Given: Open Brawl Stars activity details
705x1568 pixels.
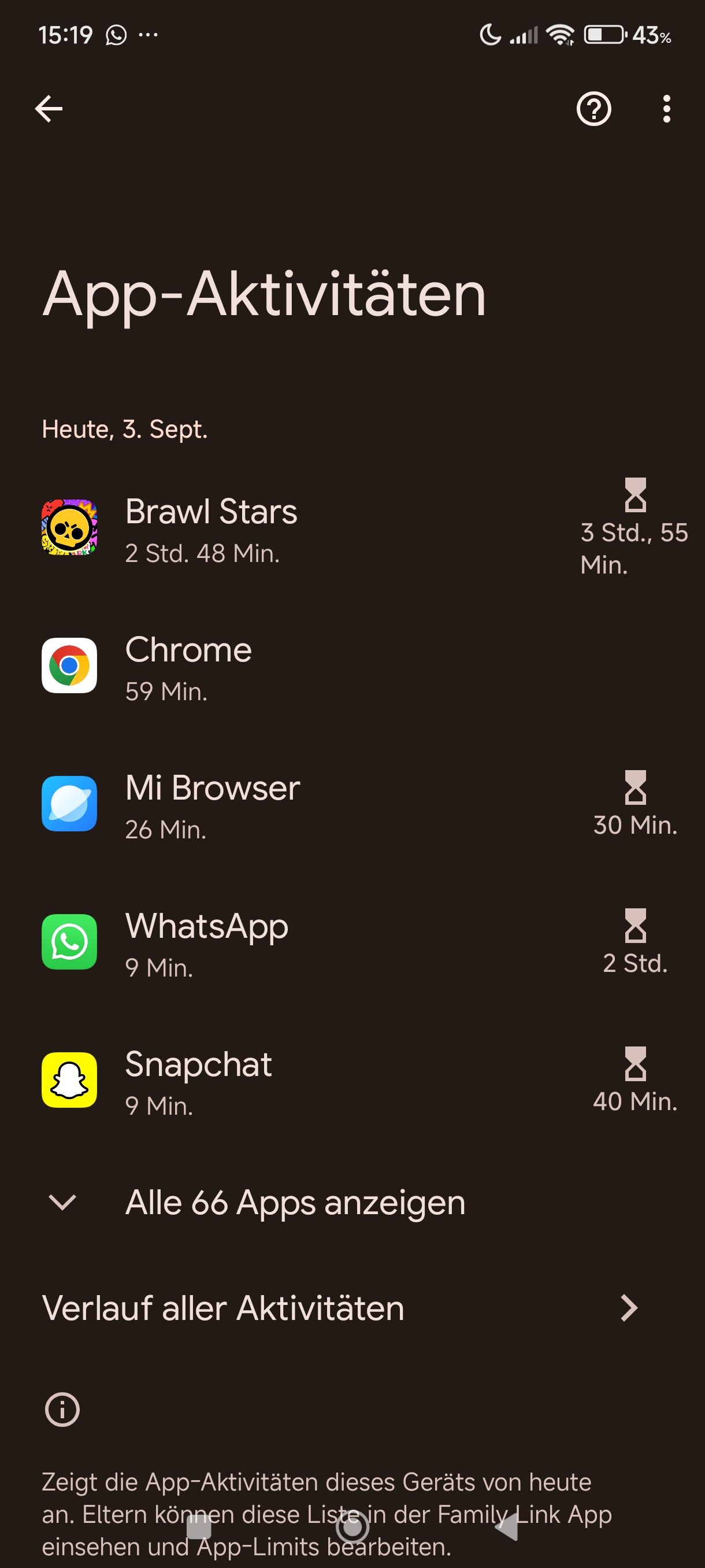Looking at the screenshot, I should click(x=211, y=528).
